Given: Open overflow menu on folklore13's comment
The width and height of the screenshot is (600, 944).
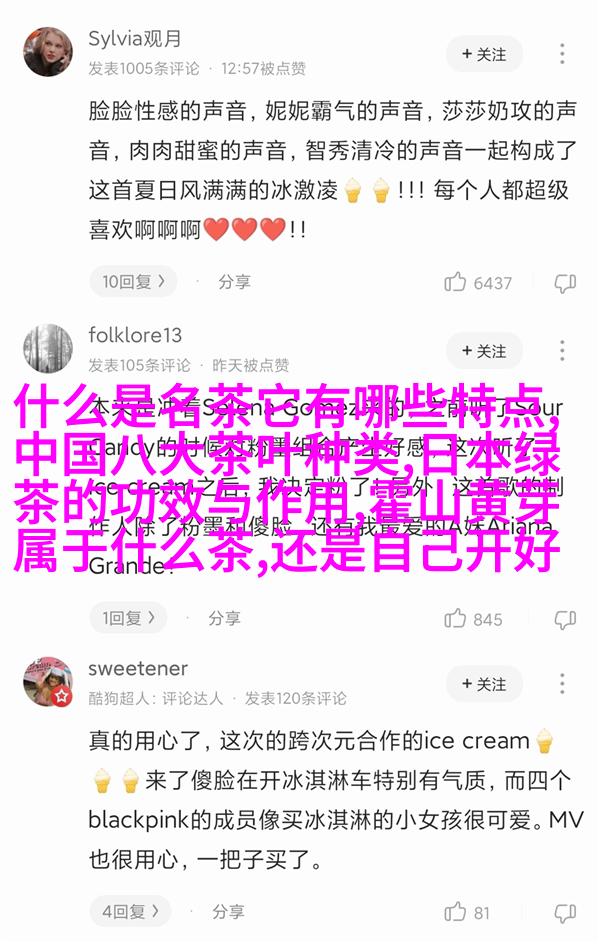Looking at the screenshot, I should point(563,351).
